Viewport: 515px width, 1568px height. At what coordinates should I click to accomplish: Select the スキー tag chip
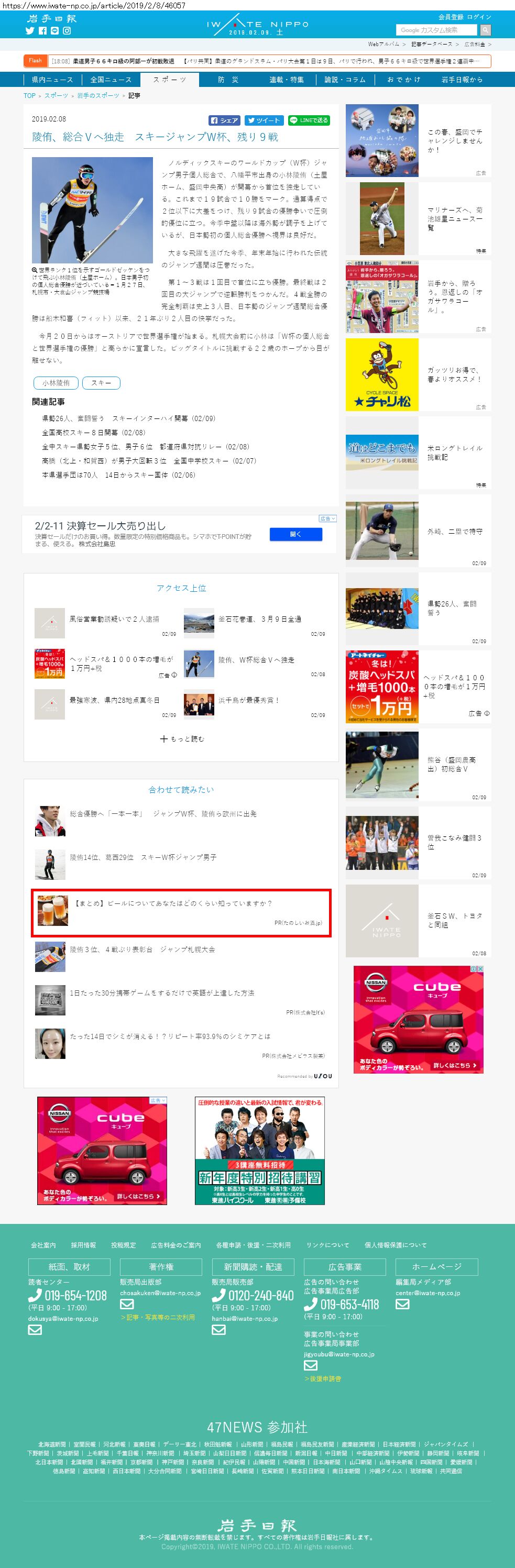click(101, 383)
